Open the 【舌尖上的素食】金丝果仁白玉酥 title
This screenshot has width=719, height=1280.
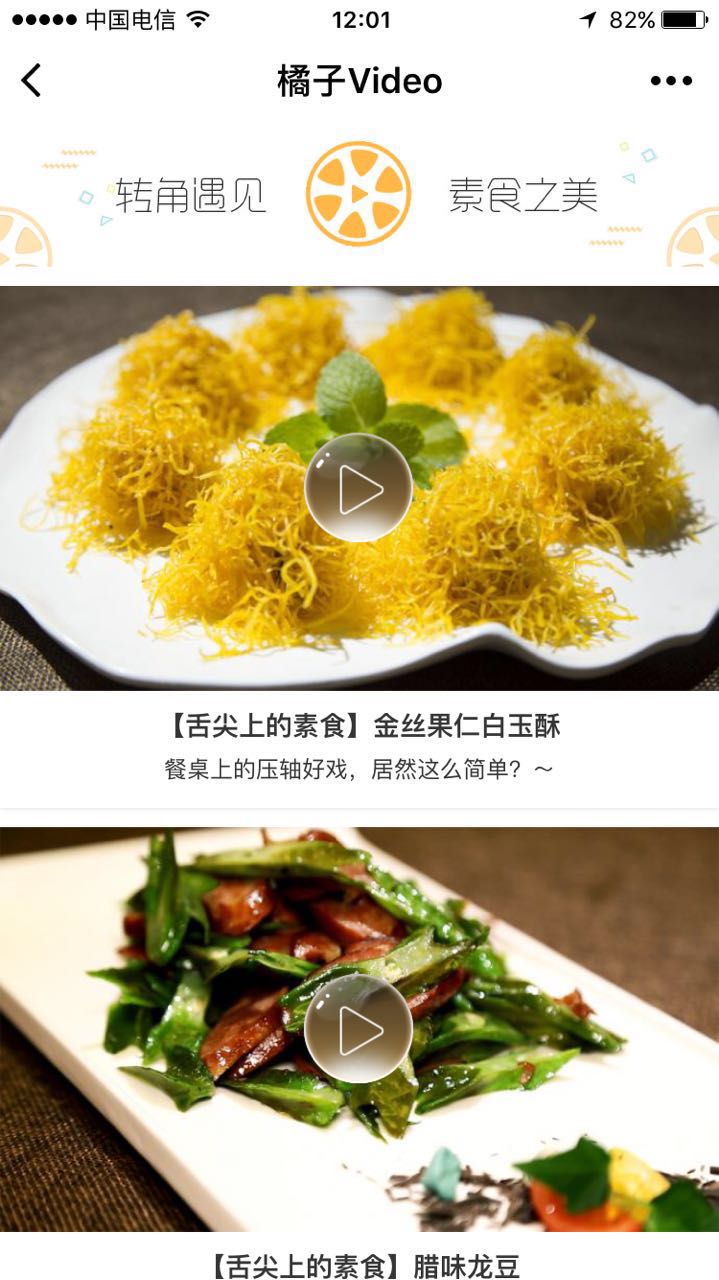[x=359, y=726]
